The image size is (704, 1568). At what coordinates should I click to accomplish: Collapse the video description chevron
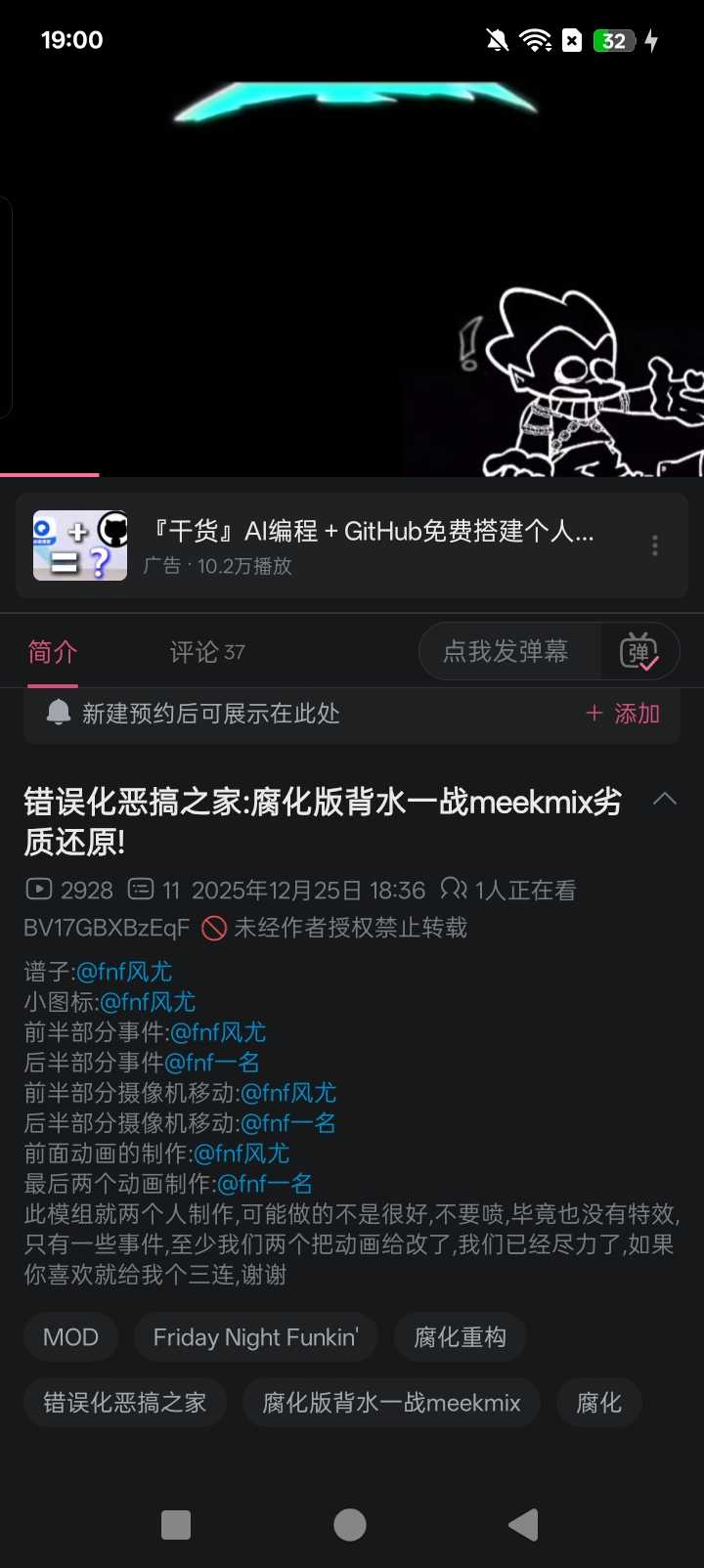point(665,800)
